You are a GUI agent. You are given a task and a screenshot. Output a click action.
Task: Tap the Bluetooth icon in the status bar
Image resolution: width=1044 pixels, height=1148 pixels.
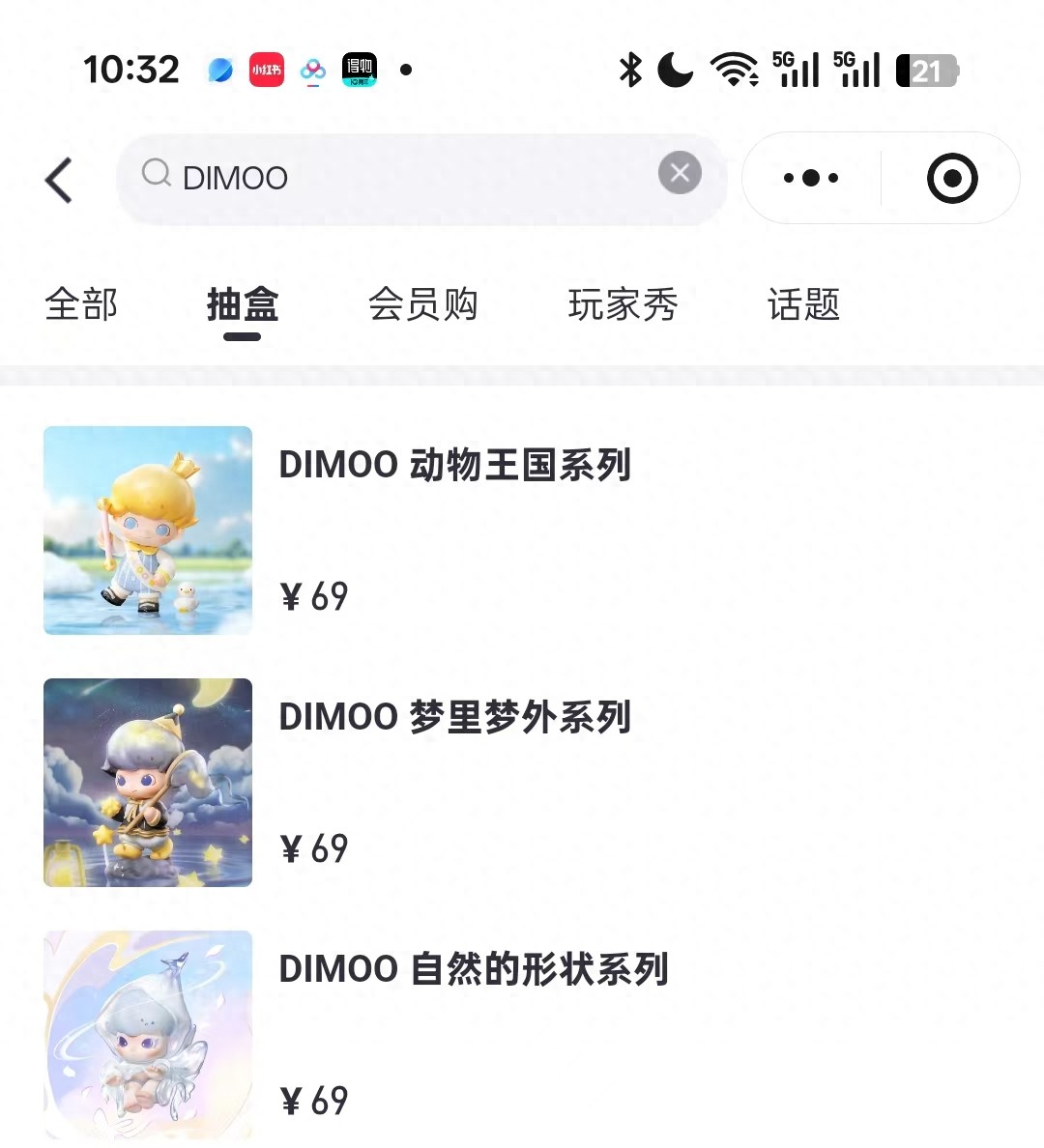pyautogui.click(x=629, y=70)
